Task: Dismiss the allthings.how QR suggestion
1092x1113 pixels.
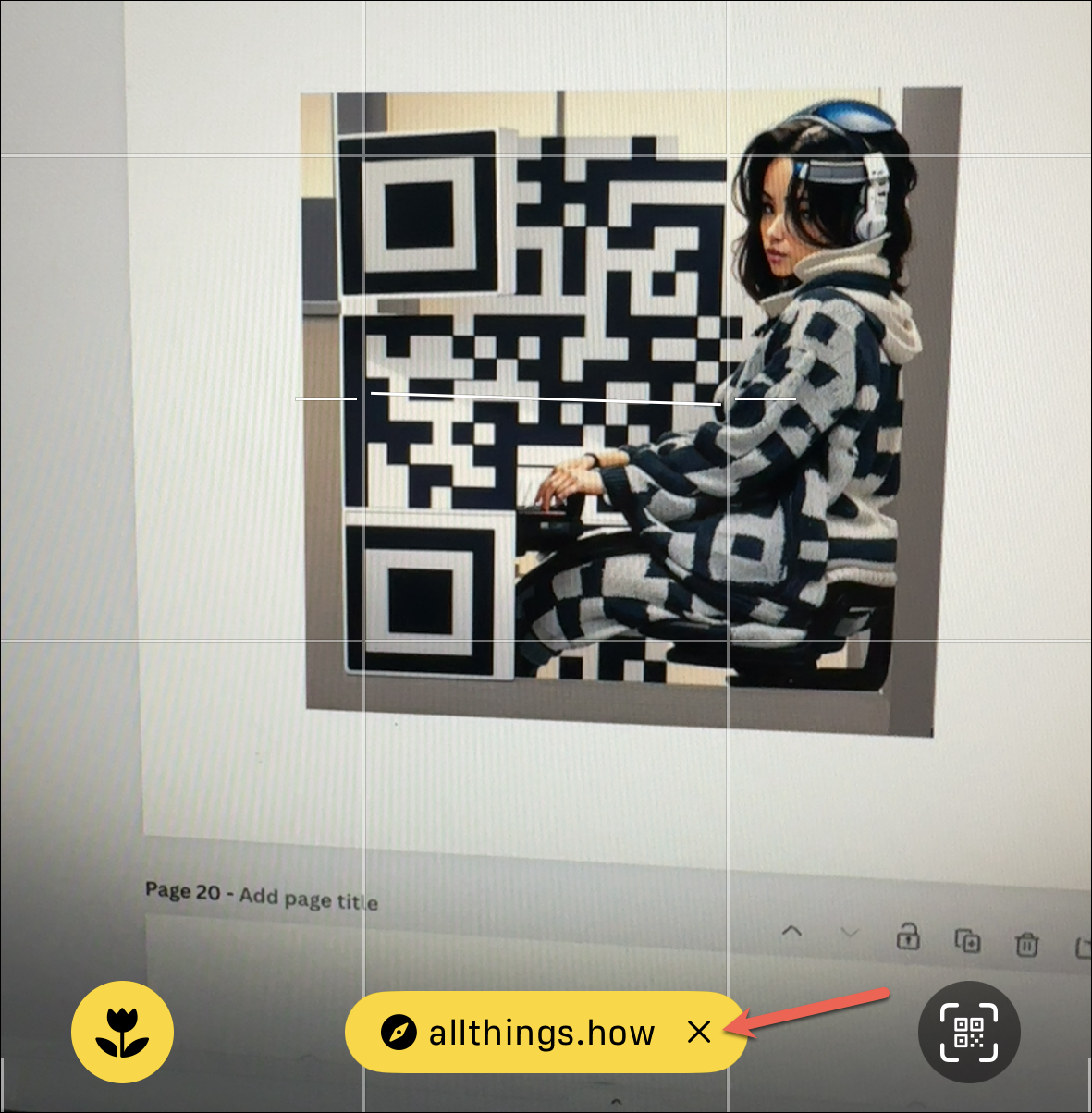Action: pyautogui.click(x=700, y=1032)
